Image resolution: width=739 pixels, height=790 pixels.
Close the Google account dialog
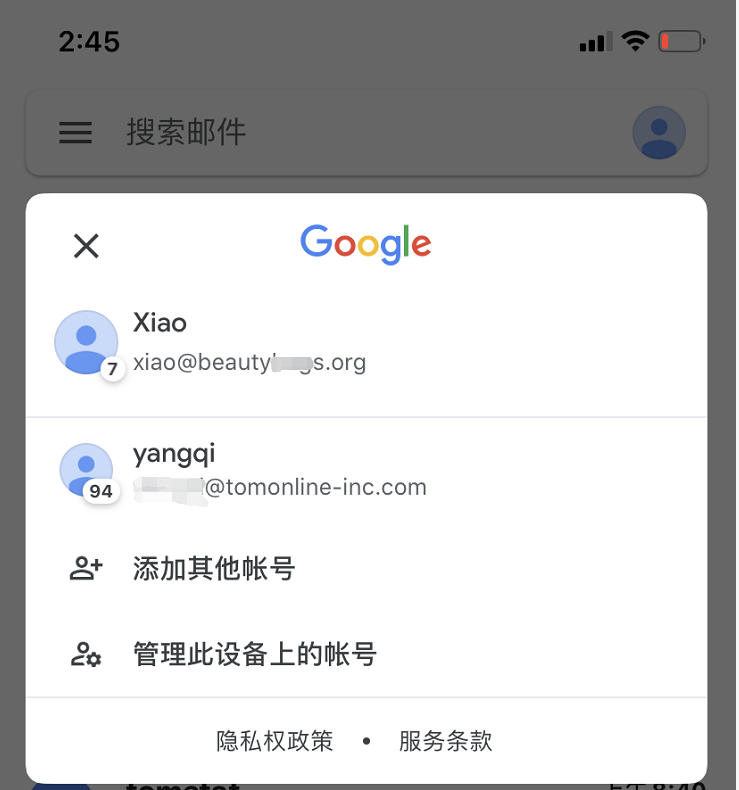coord(86,246)
